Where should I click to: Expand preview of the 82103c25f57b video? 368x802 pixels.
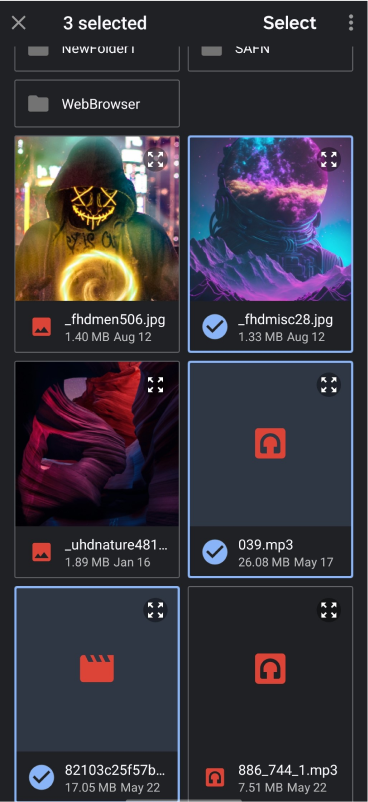[x=156, y=610]
